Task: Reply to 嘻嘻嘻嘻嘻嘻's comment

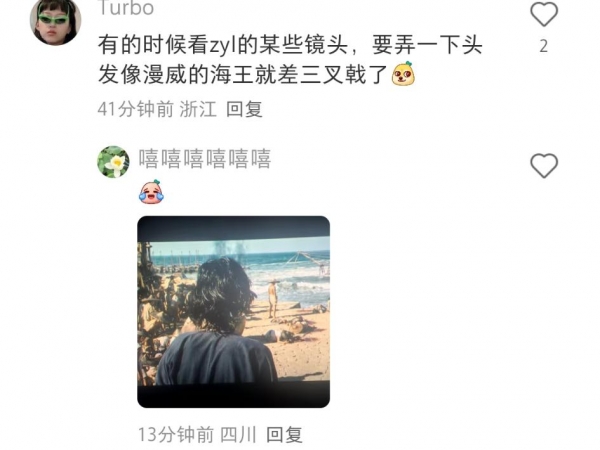Action: click(284, 434)
